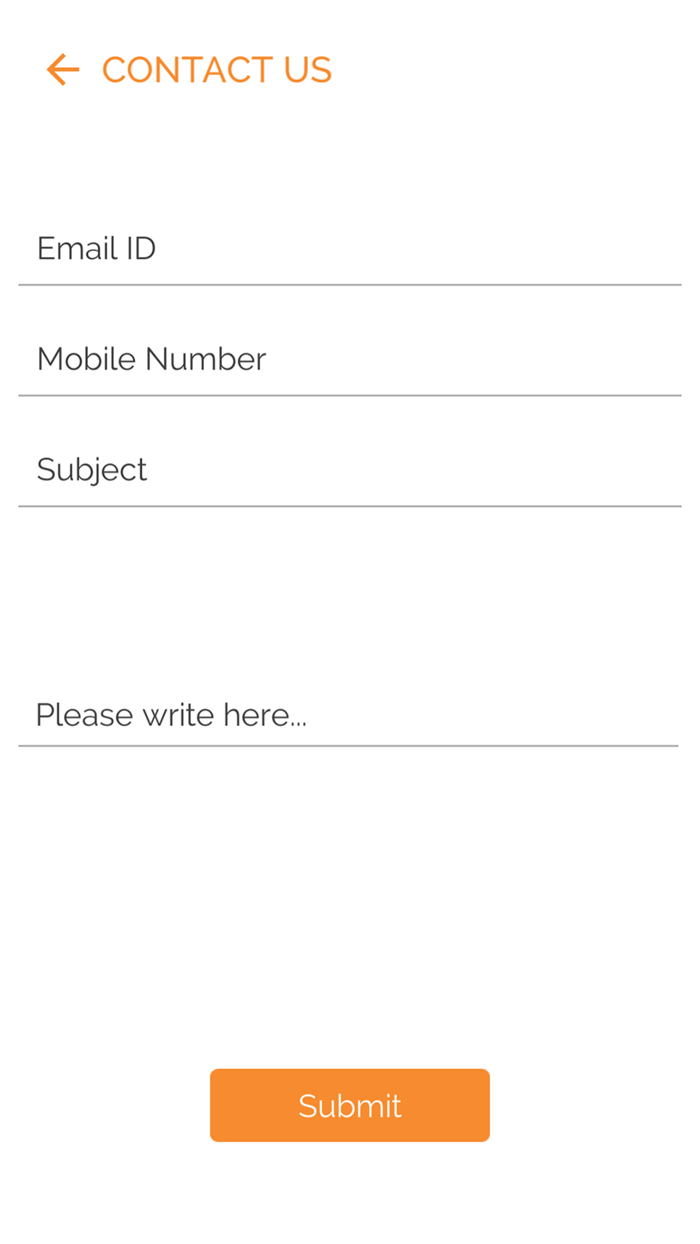Submit the contact form
This screenshot has width=700, height=1244.
coord(349,1105)
